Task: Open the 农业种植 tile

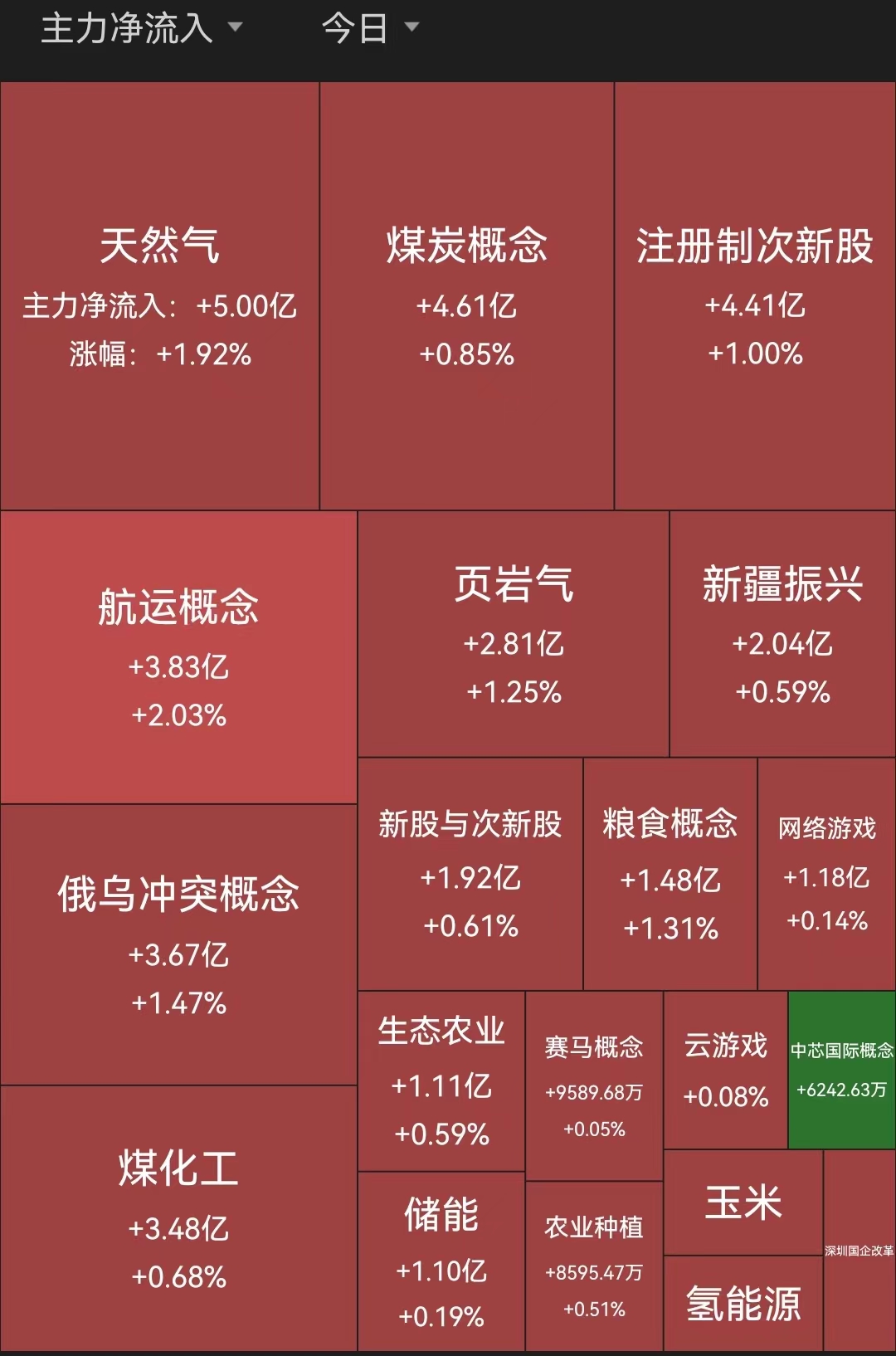Action: pos(594,1265)
